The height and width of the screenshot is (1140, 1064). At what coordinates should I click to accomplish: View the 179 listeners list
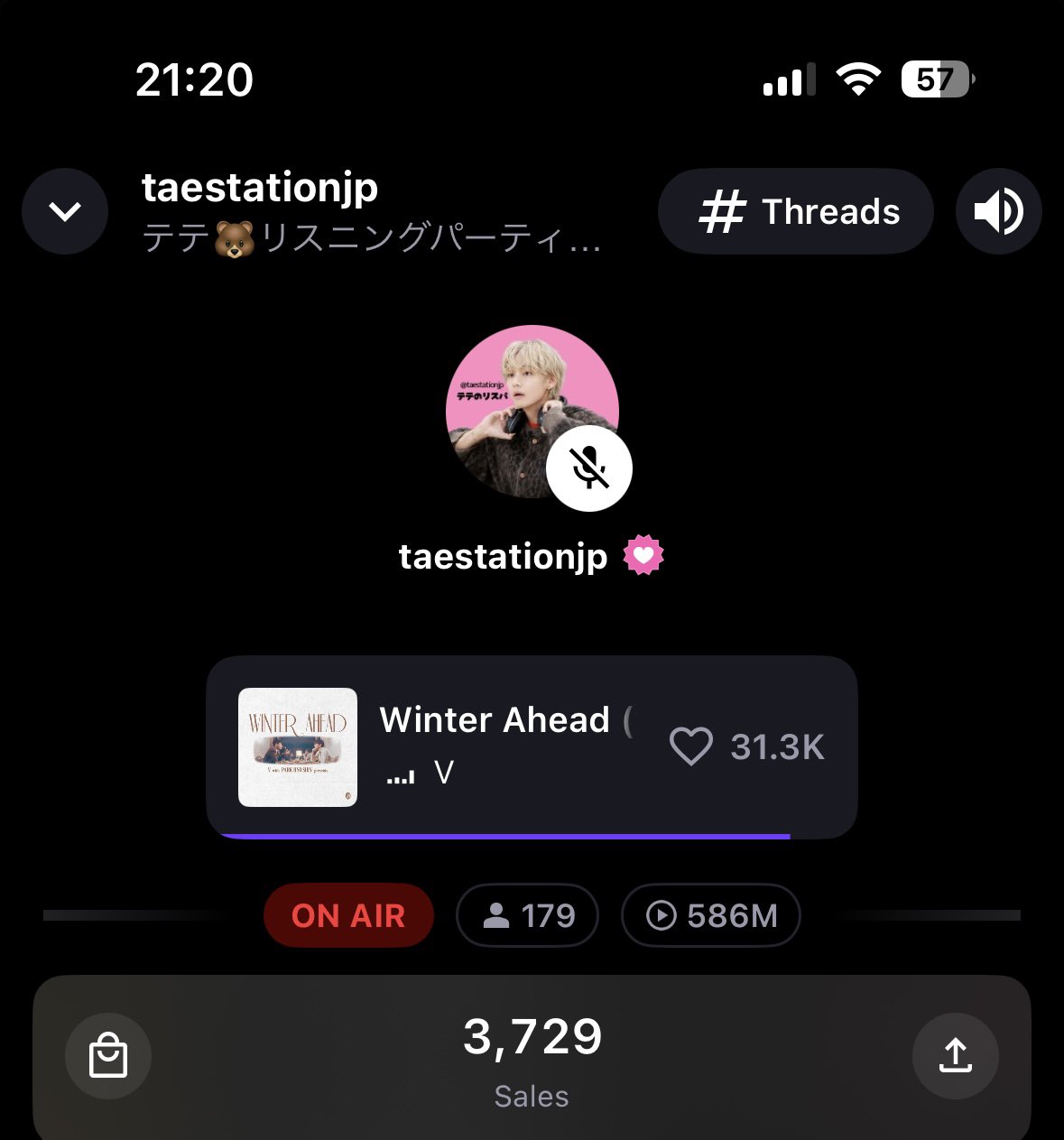(528, 915)
